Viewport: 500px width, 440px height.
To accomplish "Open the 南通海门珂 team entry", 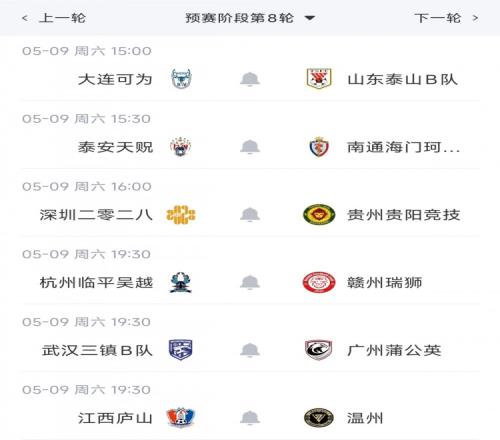I will click(x=384, y=147).
